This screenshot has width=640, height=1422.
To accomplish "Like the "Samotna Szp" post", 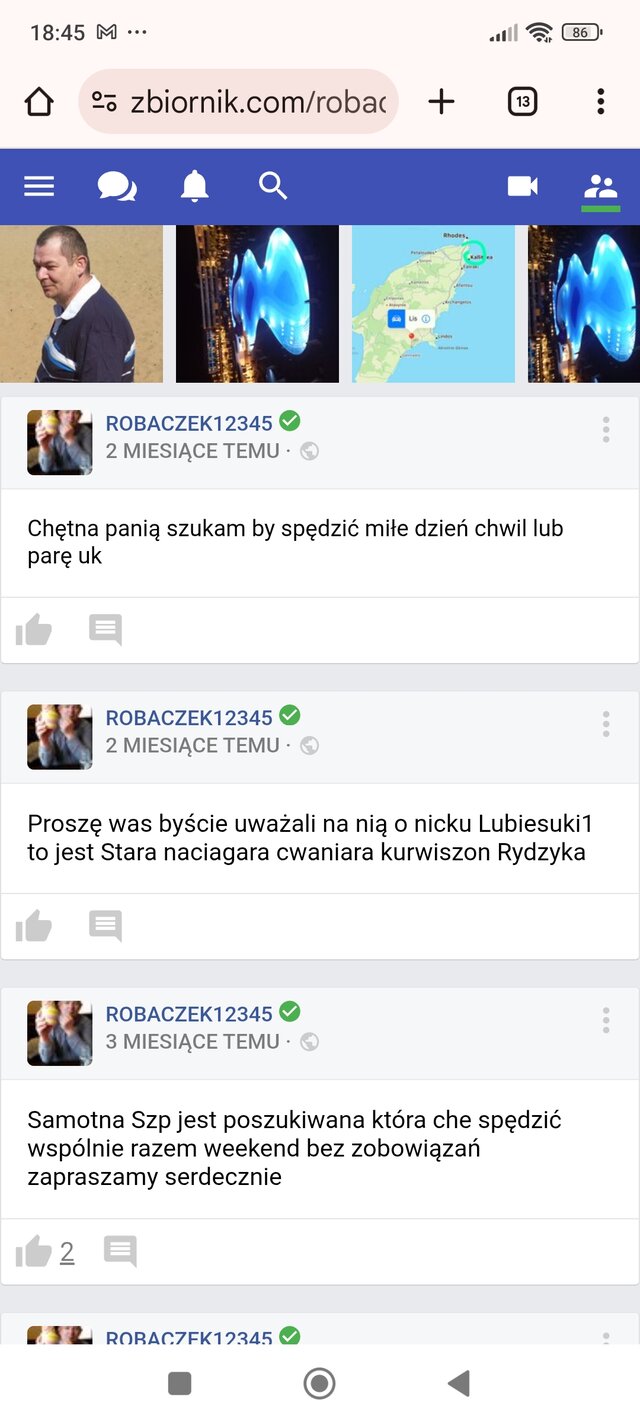I will click(x=34, y=1251).
